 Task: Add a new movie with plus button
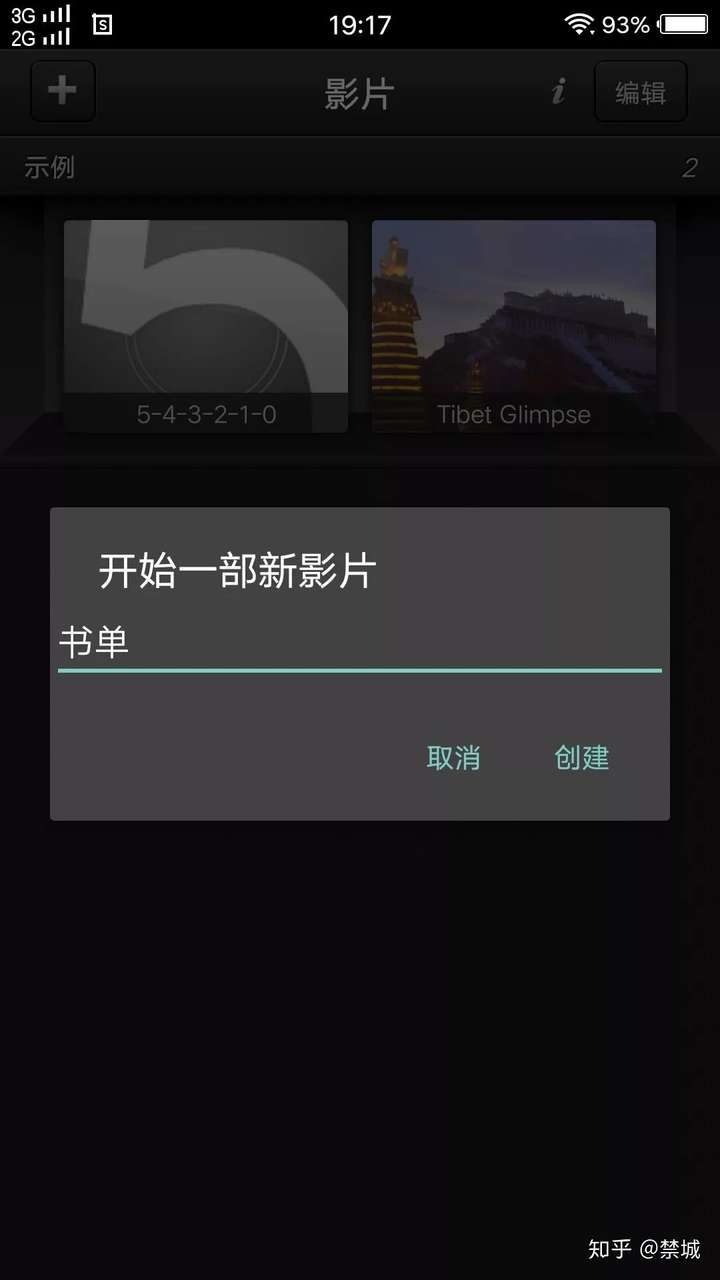point(63,91)
